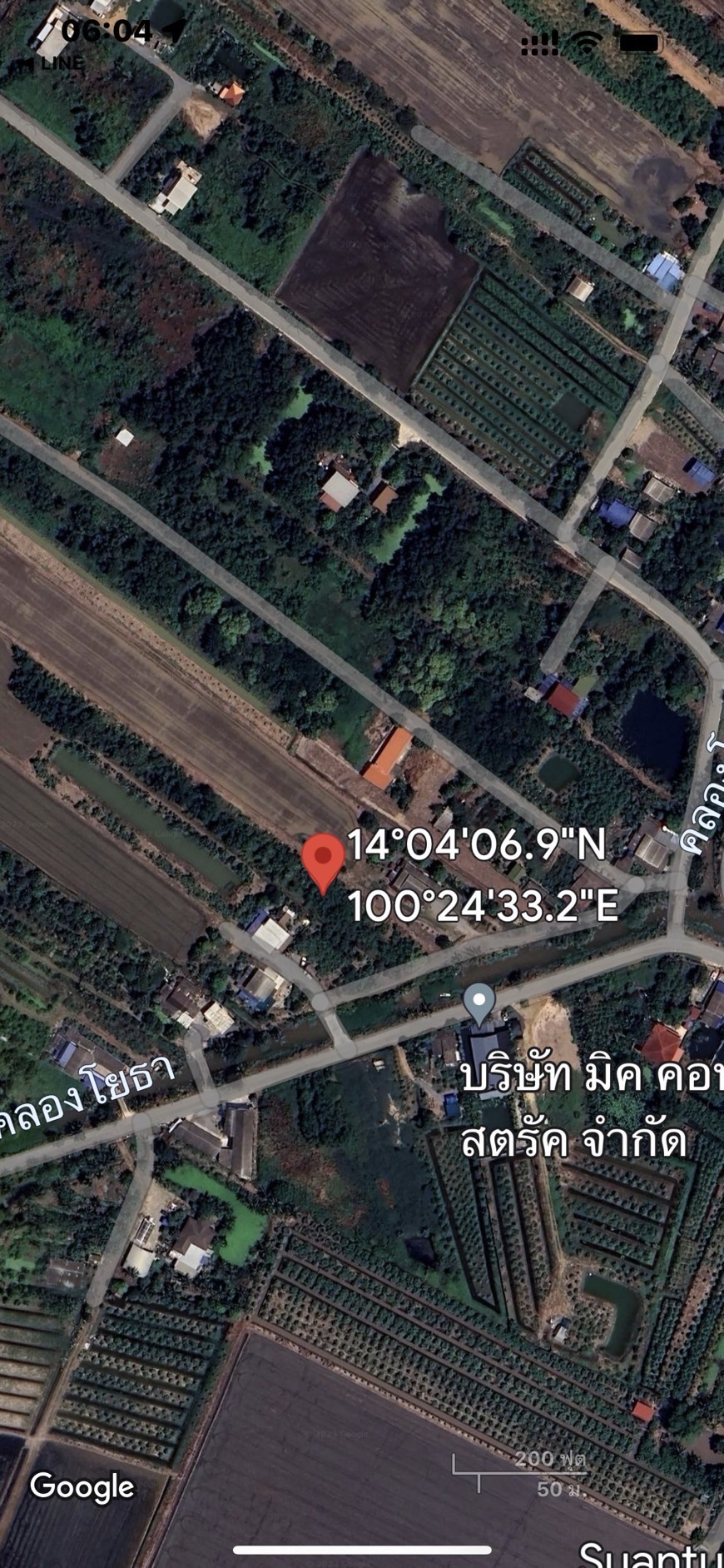This screenshot has height=1568, width=724.
Task: Tap the red dropped pin marker
Action: [323, 860]
